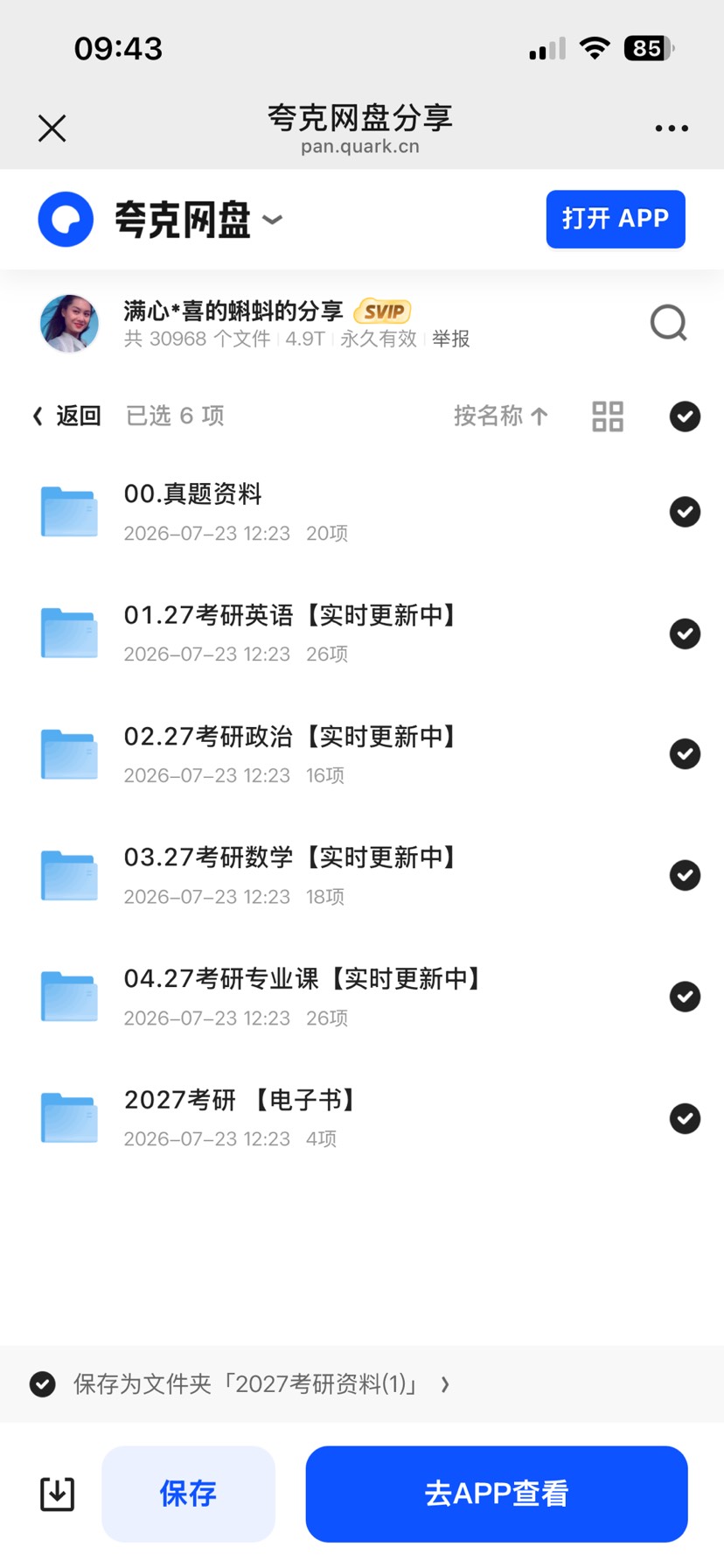Tap the 保存 button
This screenshot has height=1568, width=724.
189,1494
